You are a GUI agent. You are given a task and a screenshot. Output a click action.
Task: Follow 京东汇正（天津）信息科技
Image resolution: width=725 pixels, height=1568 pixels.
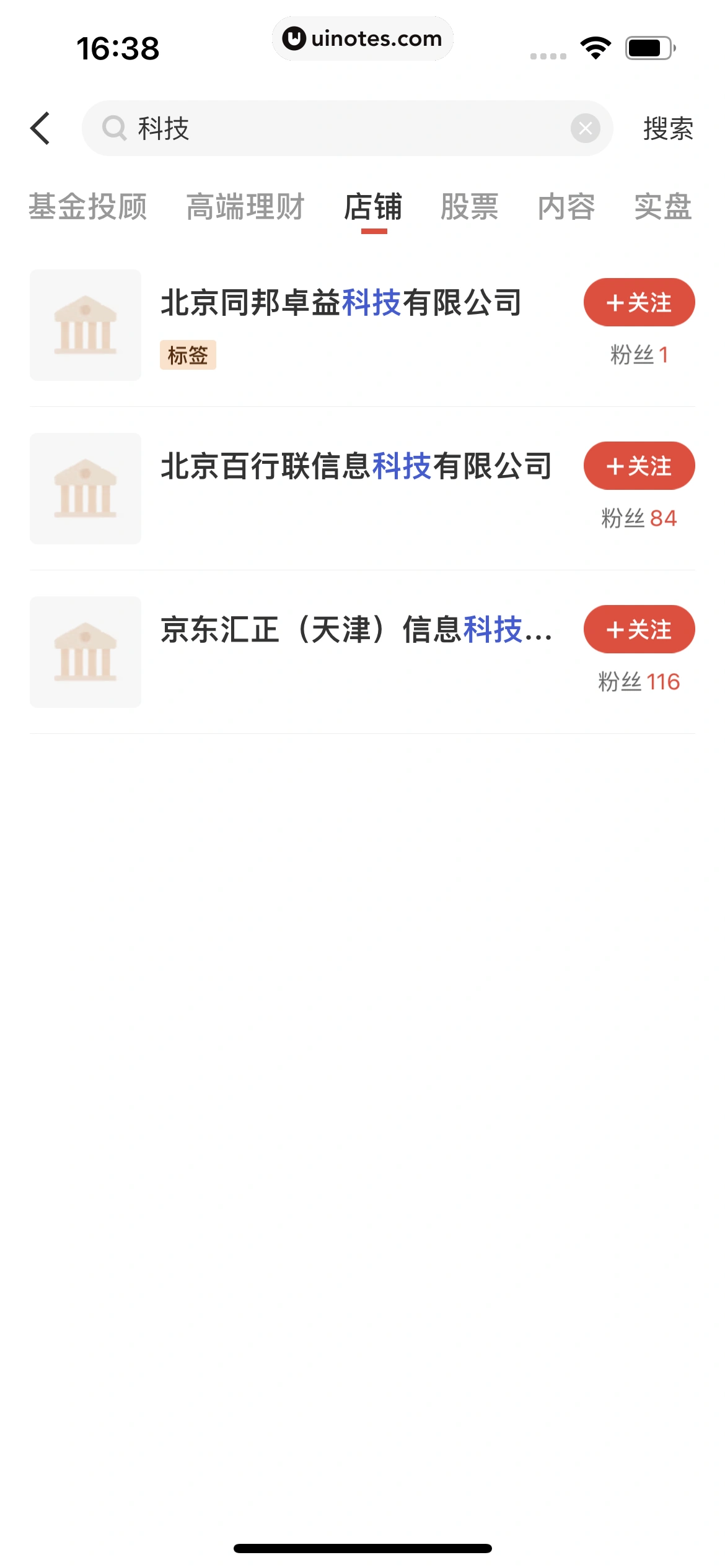[639, 629]
